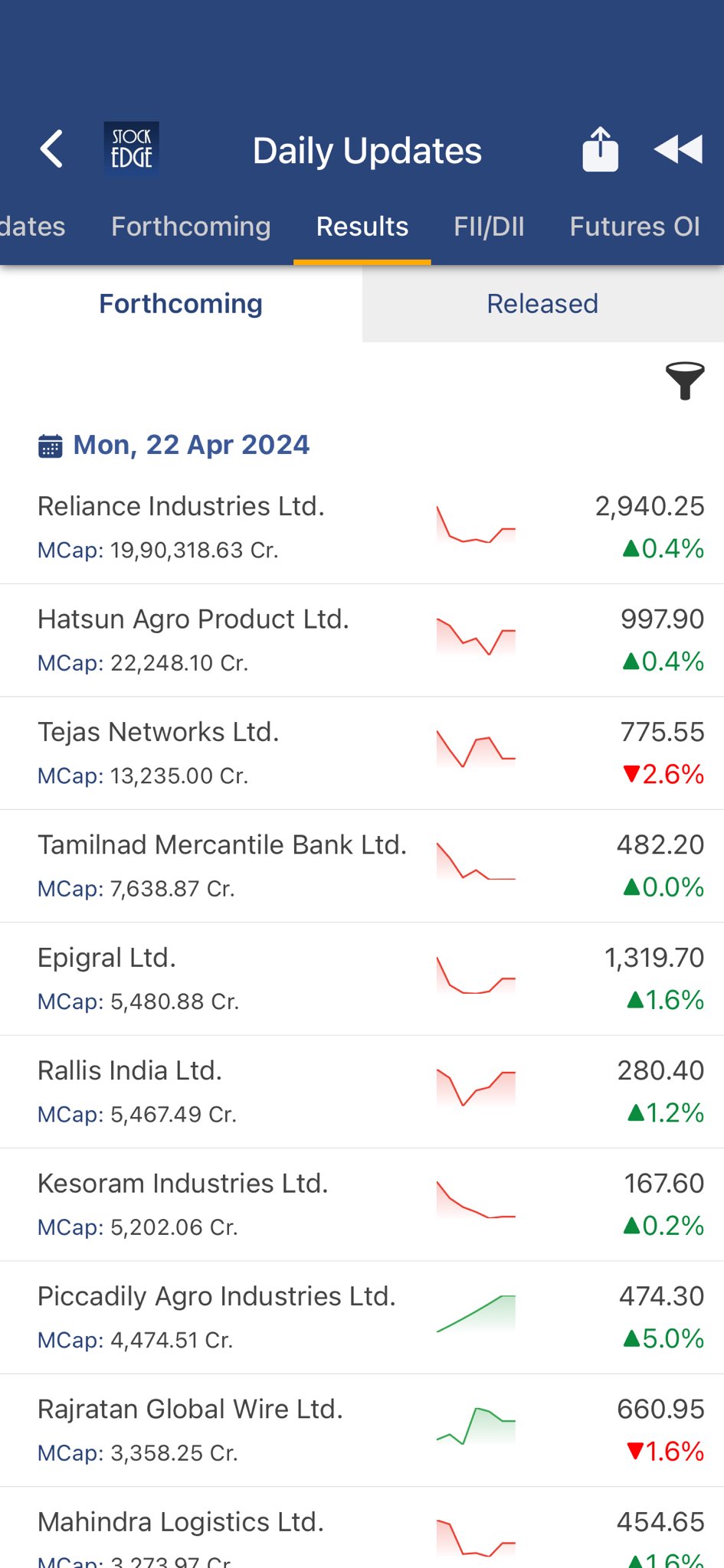Viewport: 724px width, 1568px height.
Task: Go back using the header arrow
Action: (51, 149)
